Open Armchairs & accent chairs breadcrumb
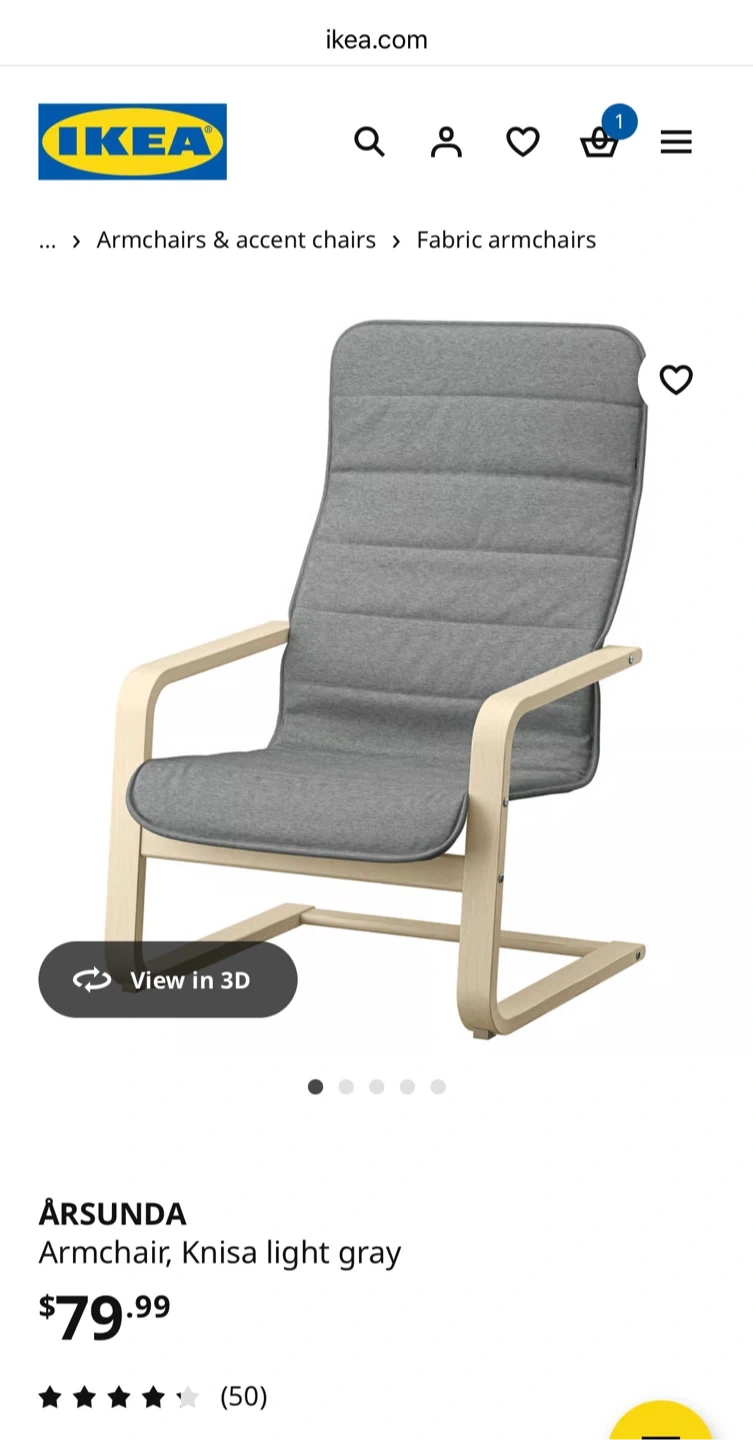This screenshot has height=1440, width=753. tap(236, 240)
